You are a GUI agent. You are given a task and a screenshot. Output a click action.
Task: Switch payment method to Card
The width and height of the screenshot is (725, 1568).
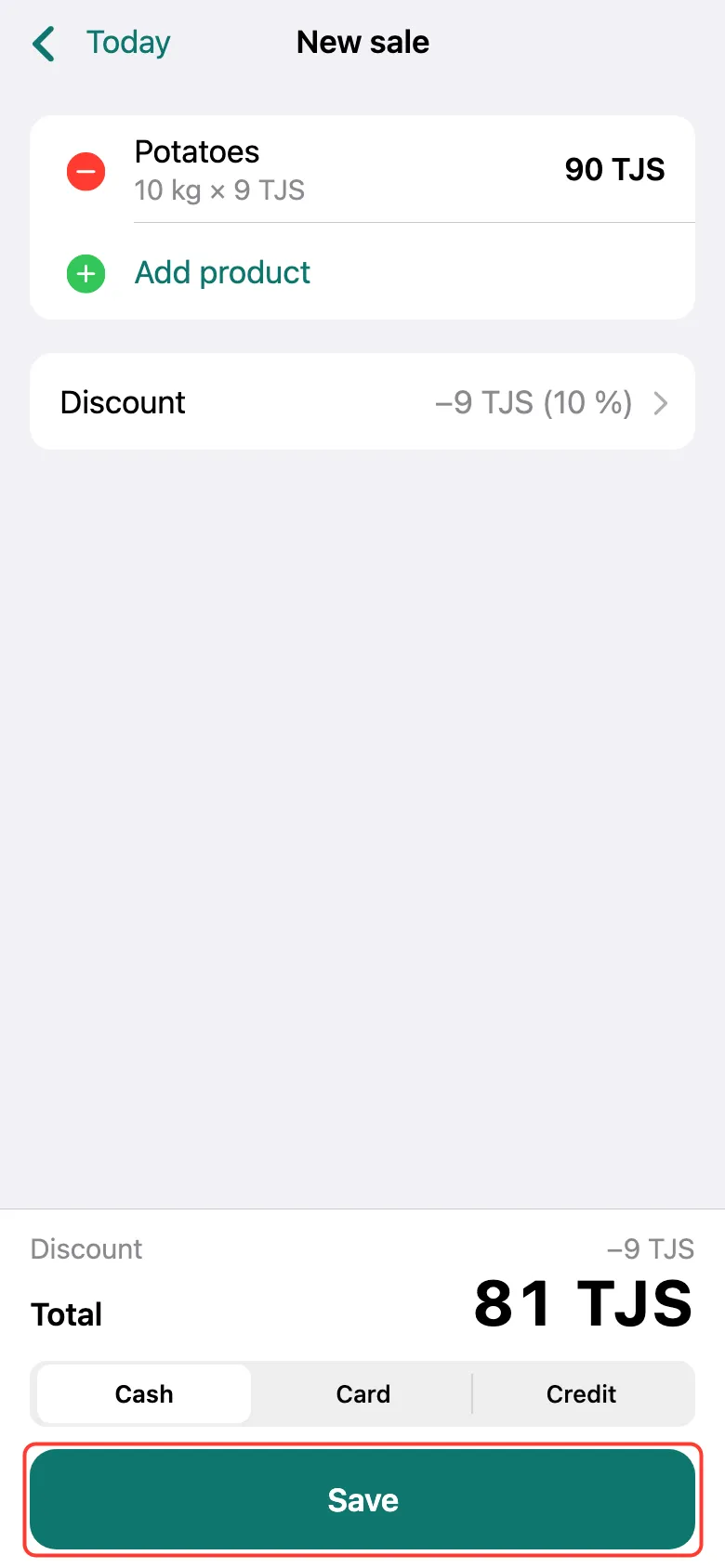tap(363, 1393)
